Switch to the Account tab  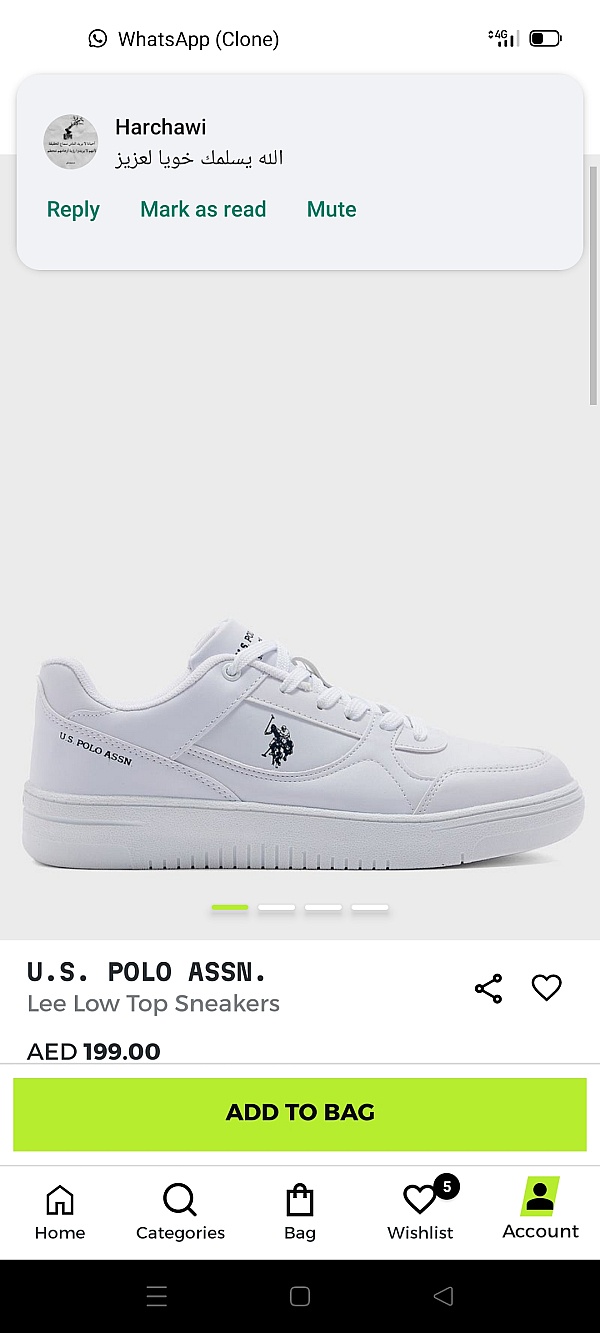(540, 1209)
